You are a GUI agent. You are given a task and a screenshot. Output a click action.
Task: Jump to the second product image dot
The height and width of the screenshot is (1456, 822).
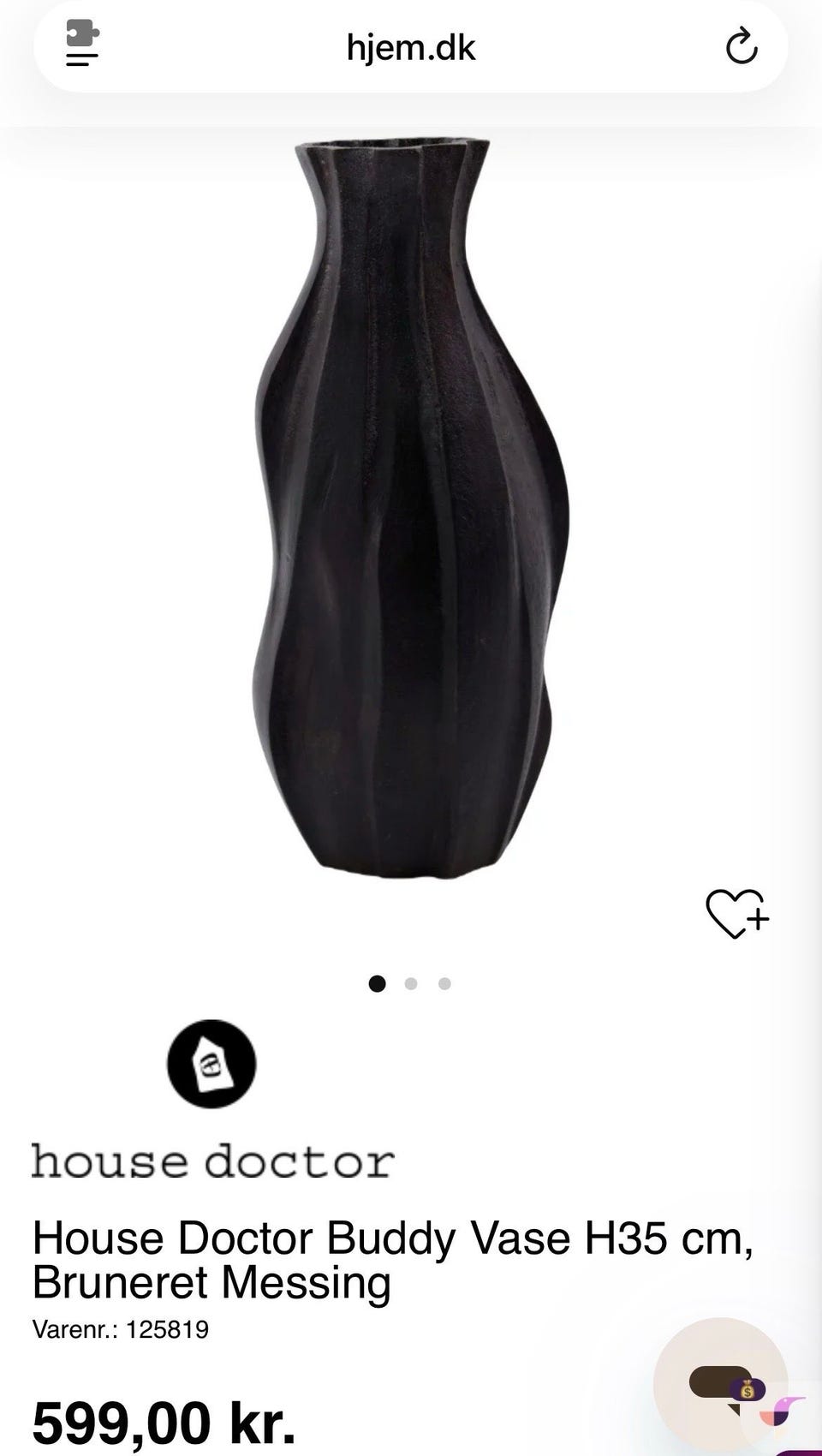tap(411, 983)
